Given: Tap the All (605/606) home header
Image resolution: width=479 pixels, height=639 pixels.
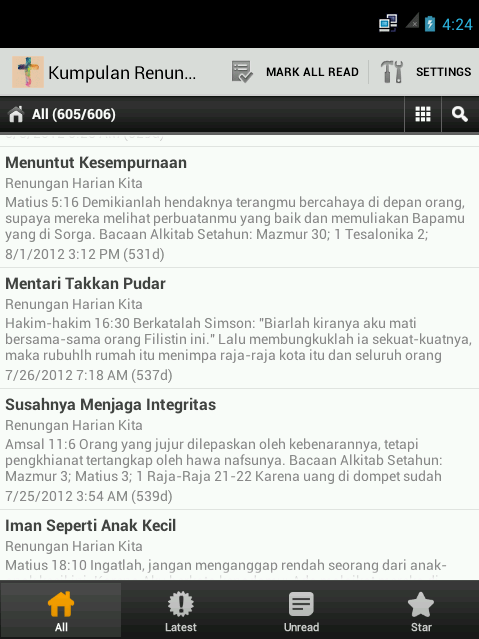Looking at the screenshot, I should [x=62, y=115].
